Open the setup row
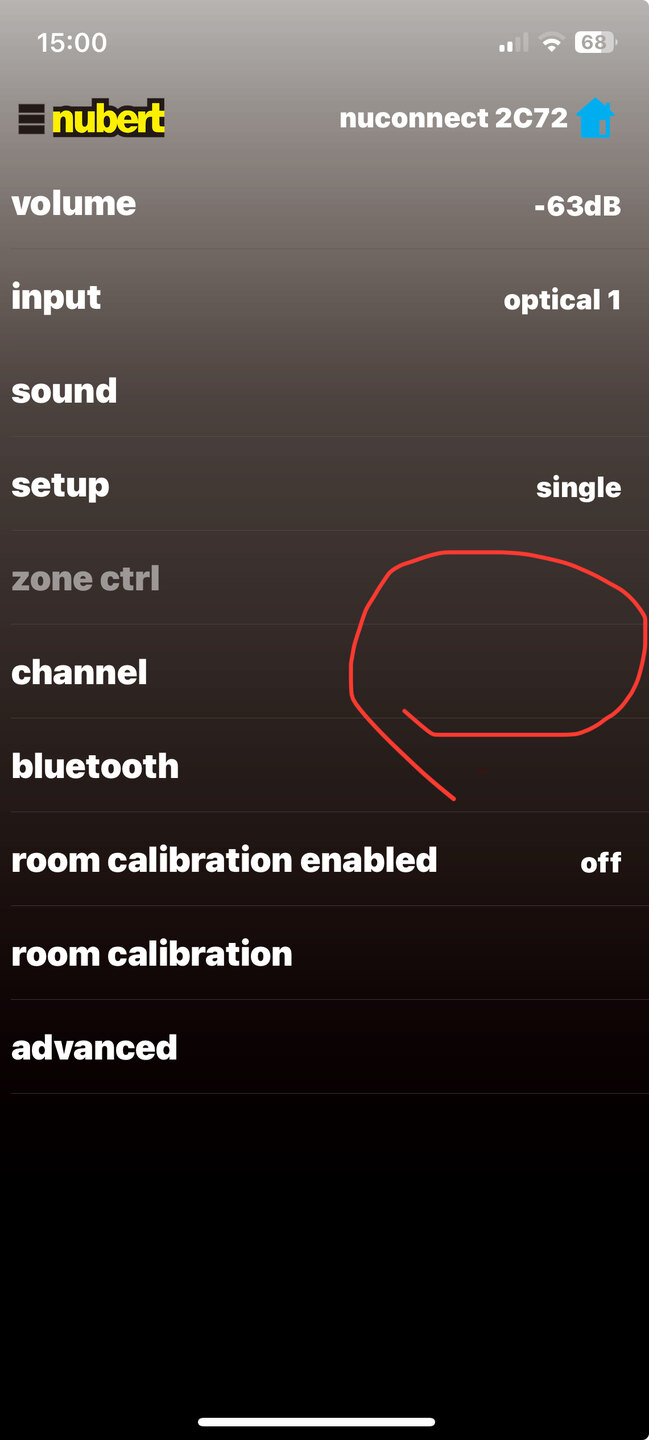Image resolution: width=649 pixels, height=1440 pixels. point(316,486)
